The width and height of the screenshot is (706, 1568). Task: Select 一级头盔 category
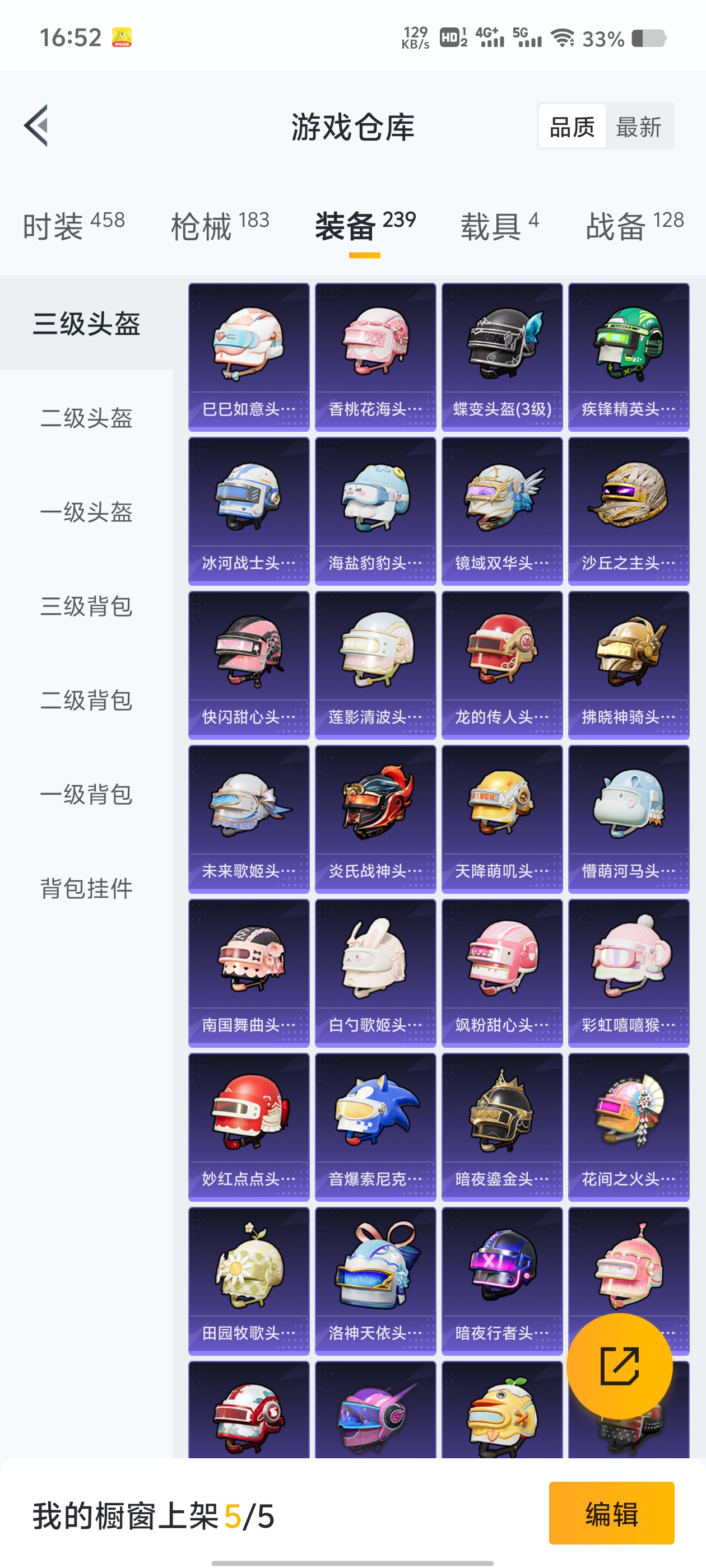tap(86, 512)
